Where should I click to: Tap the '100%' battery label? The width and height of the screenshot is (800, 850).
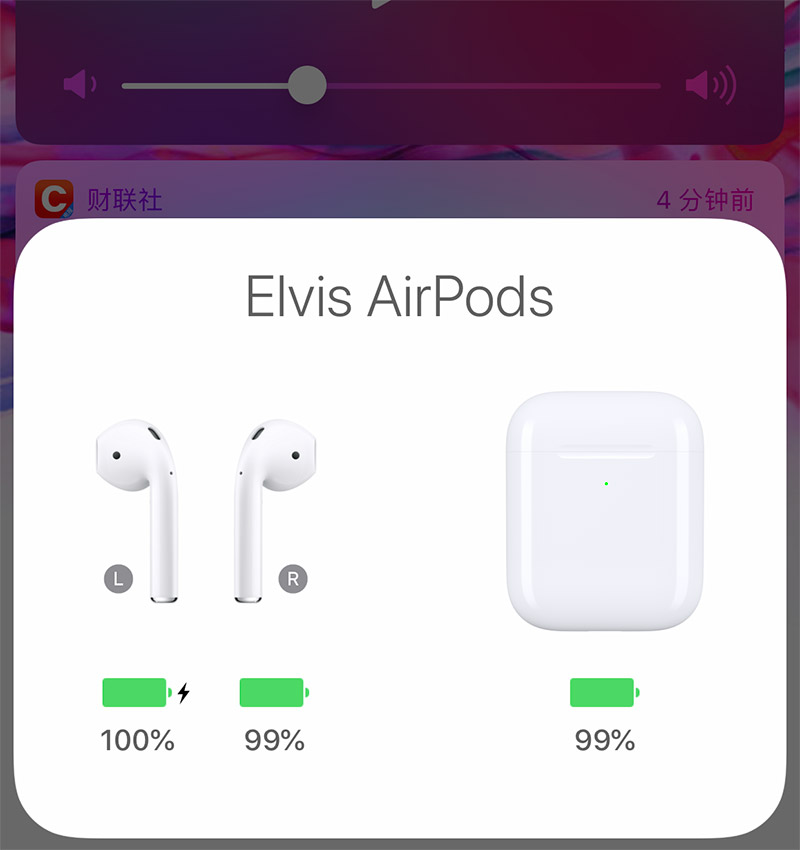click(136, 741)
